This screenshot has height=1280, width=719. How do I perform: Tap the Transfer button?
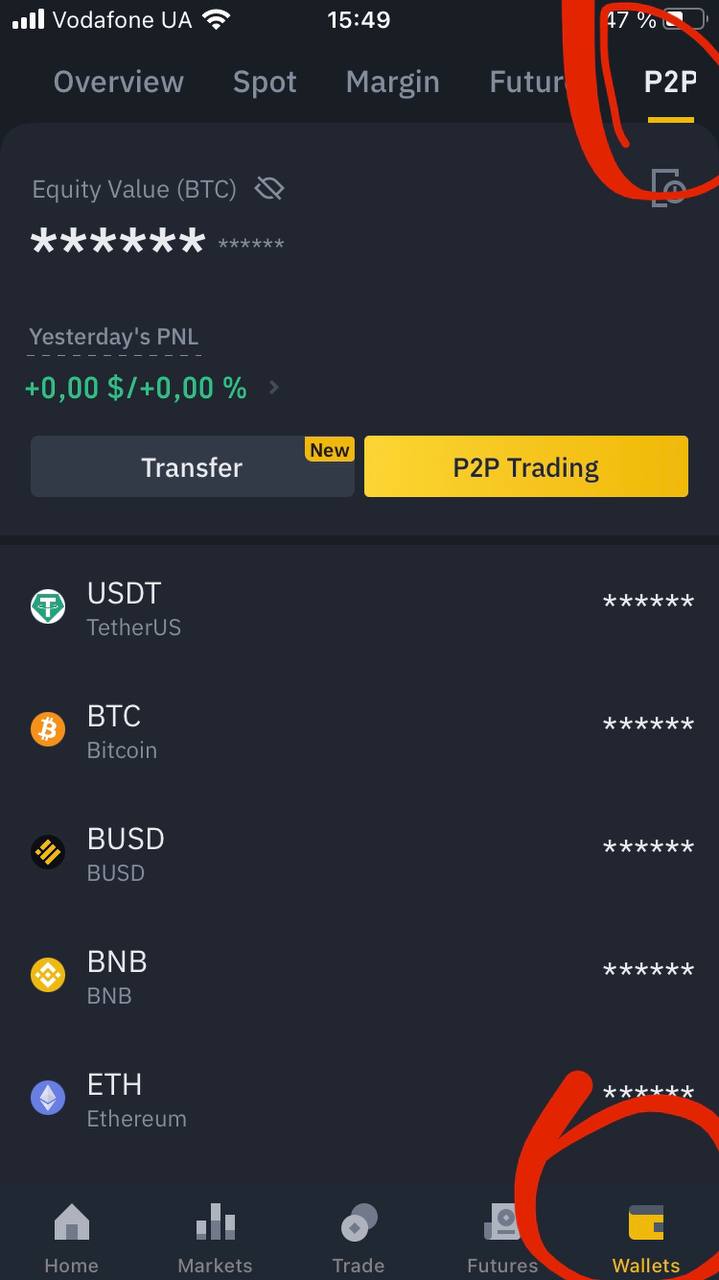[x=192, y=467]
